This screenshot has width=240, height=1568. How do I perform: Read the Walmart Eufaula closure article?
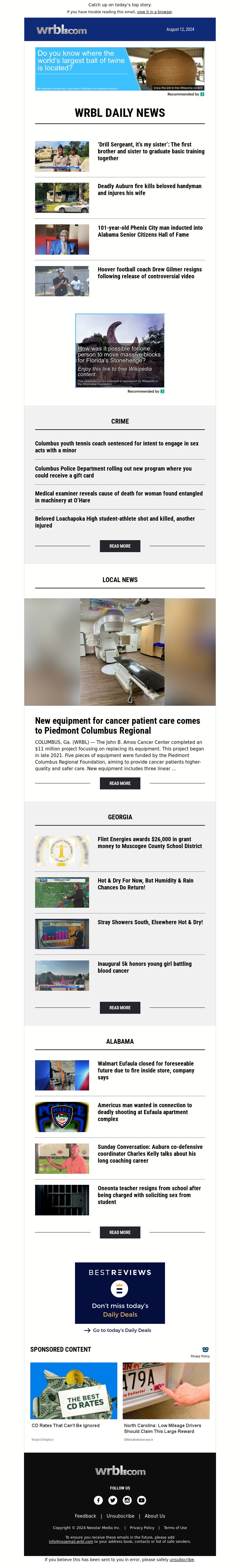tap(145, 1070)
